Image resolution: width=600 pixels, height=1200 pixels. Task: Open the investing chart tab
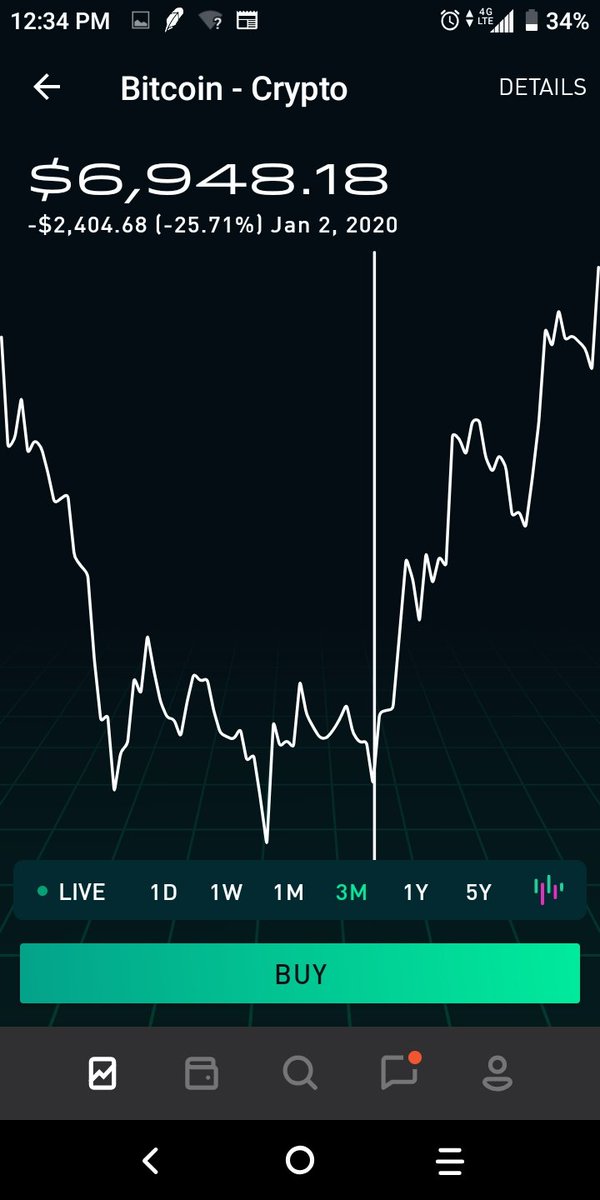[x=102, y=1074]
